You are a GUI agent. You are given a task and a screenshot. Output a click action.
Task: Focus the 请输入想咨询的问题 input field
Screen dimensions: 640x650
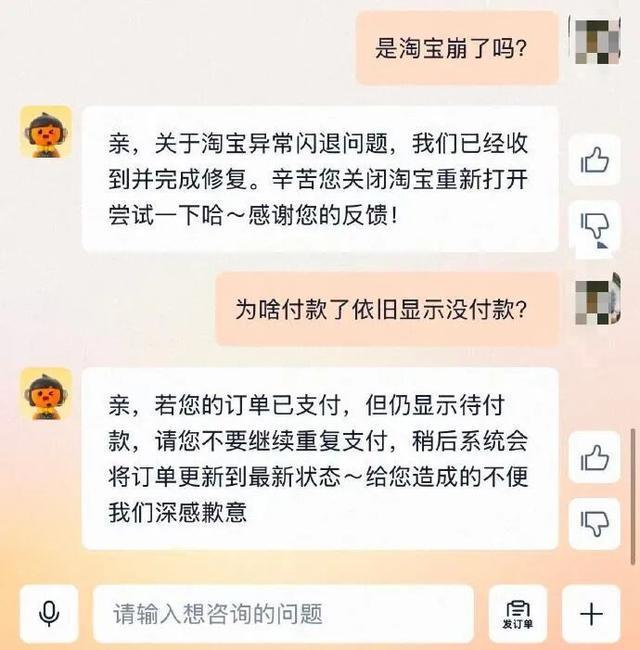pyautogui.click(x=283, y=613)
